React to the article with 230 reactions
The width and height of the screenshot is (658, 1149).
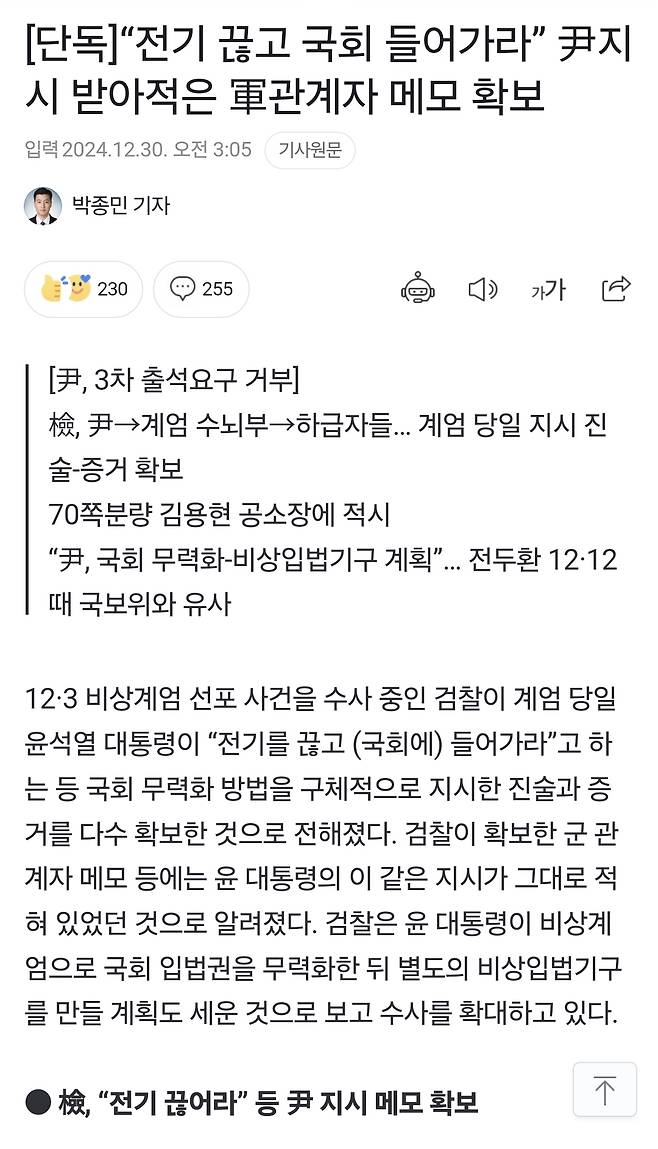84,289
